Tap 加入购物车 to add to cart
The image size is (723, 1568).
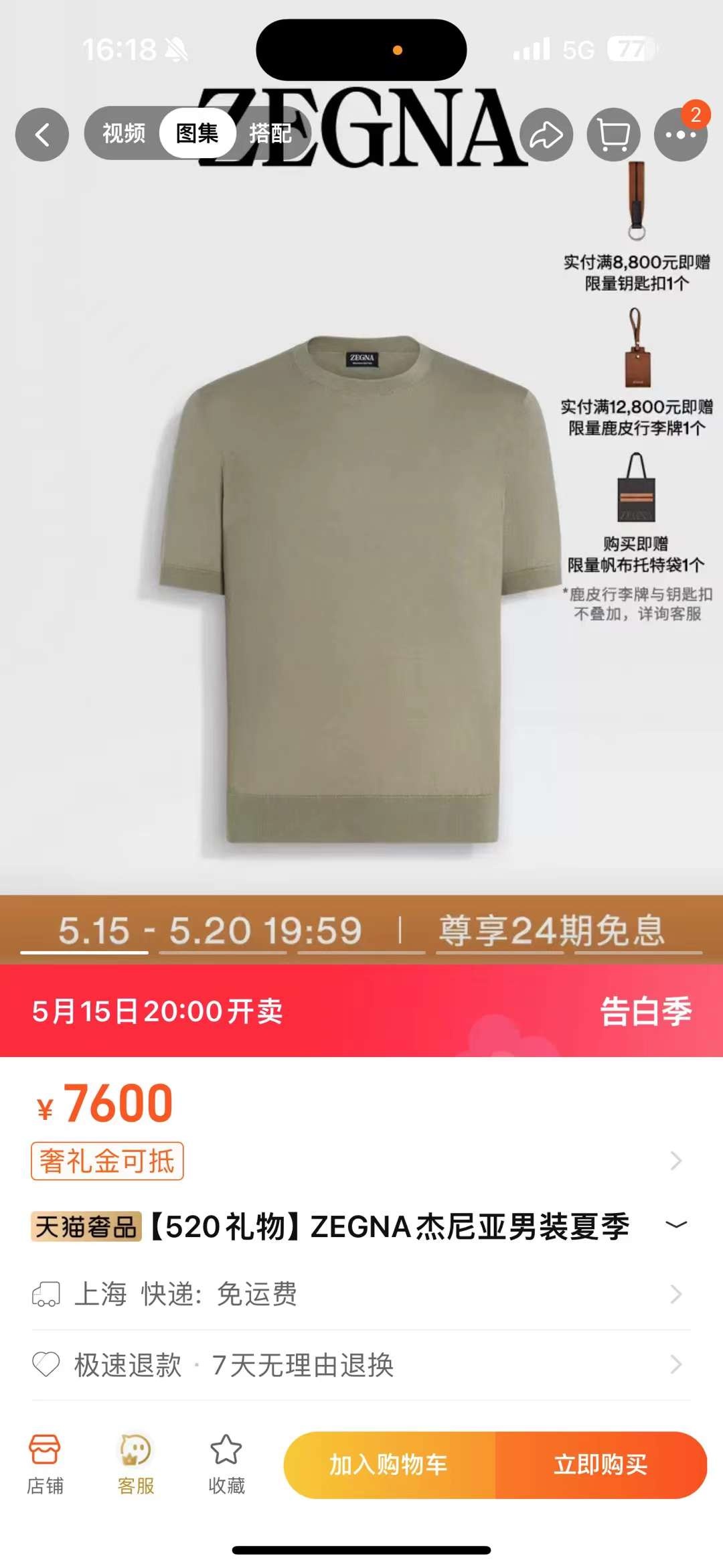pyautogui.click(x=389, y=1465)
